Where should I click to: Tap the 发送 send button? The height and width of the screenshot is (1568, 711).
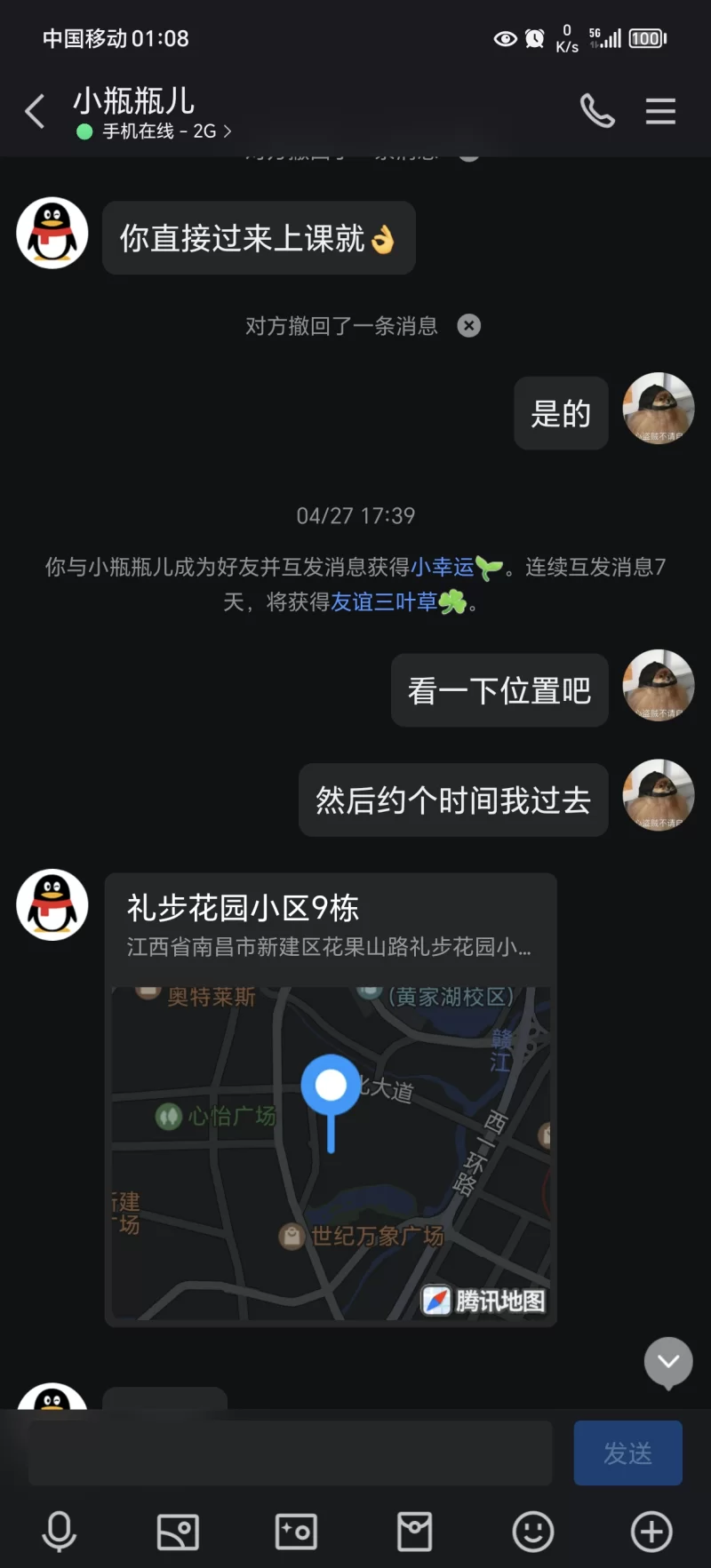pyautogui.click(x=627, y=1453)
